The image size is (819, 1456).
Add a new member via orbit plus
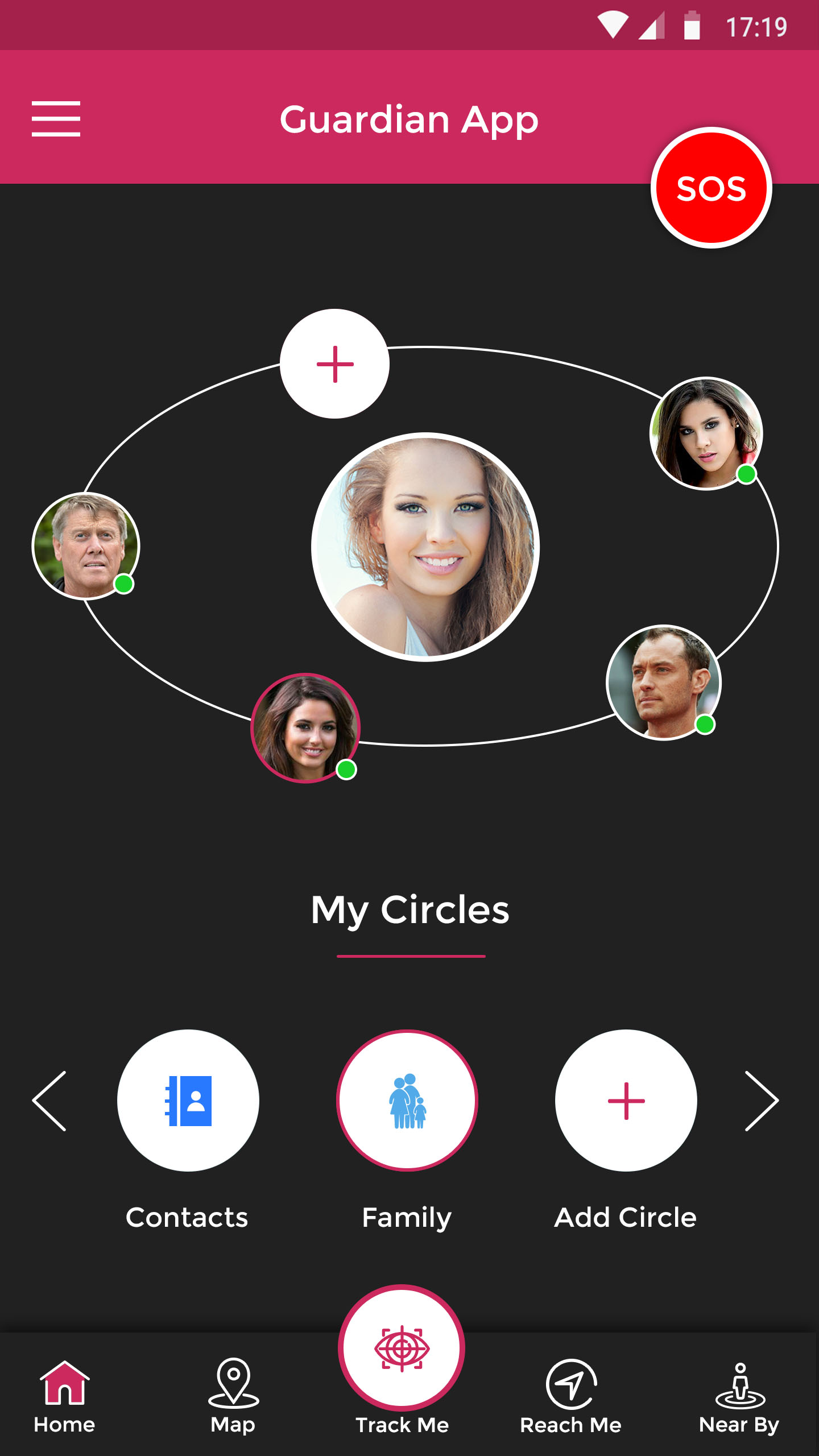click(x=335, y=364)
